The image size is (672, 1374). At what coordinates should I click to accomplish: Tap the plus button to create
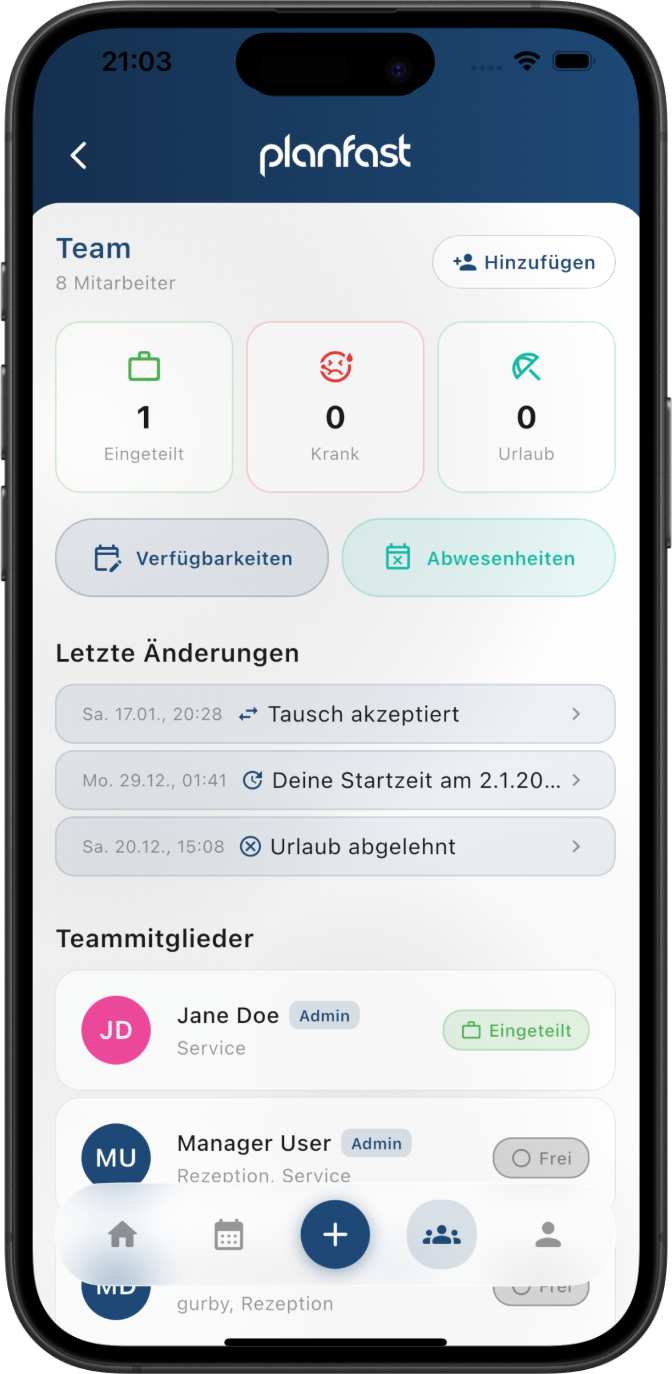(335, 1235)
